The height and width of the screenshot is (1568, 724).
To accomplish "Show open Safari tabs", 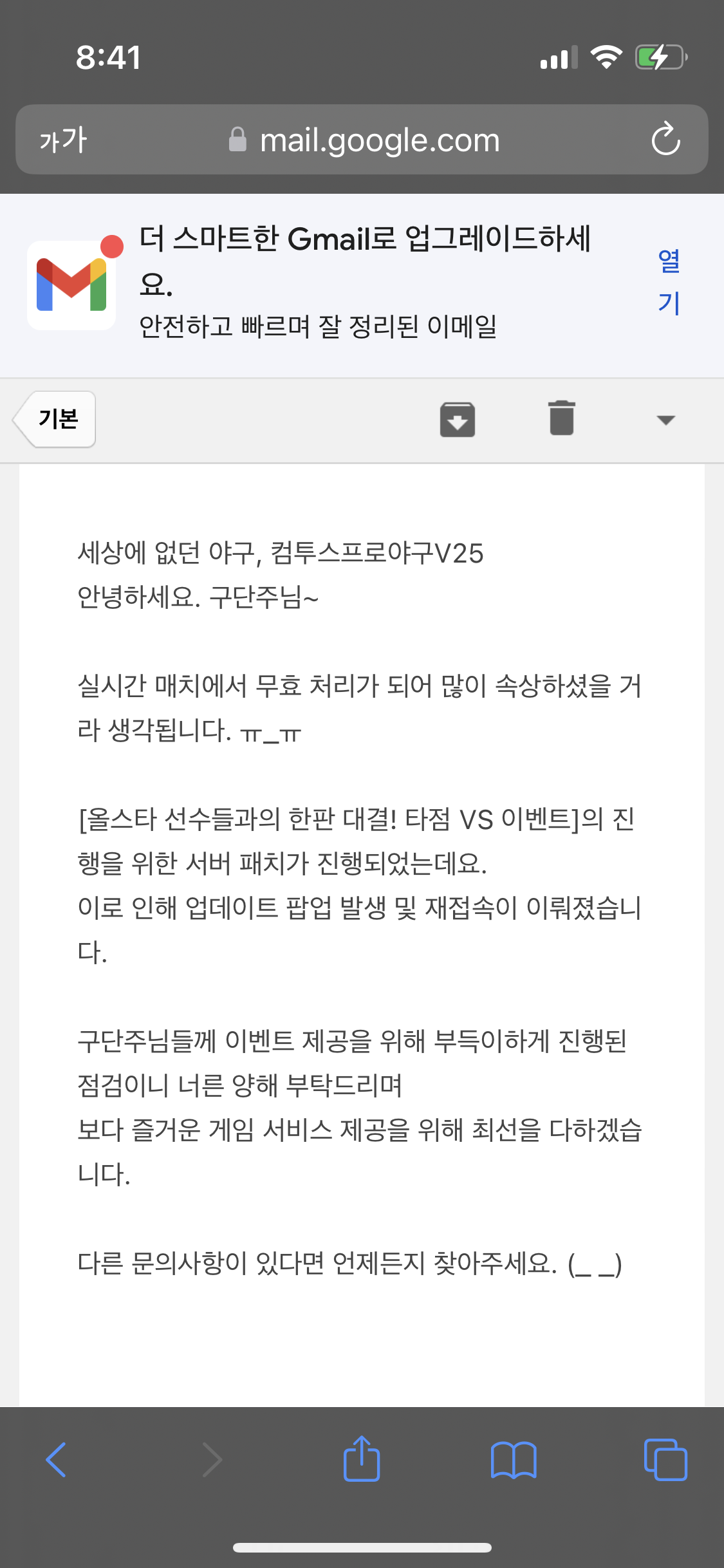I will (665, 1459).
